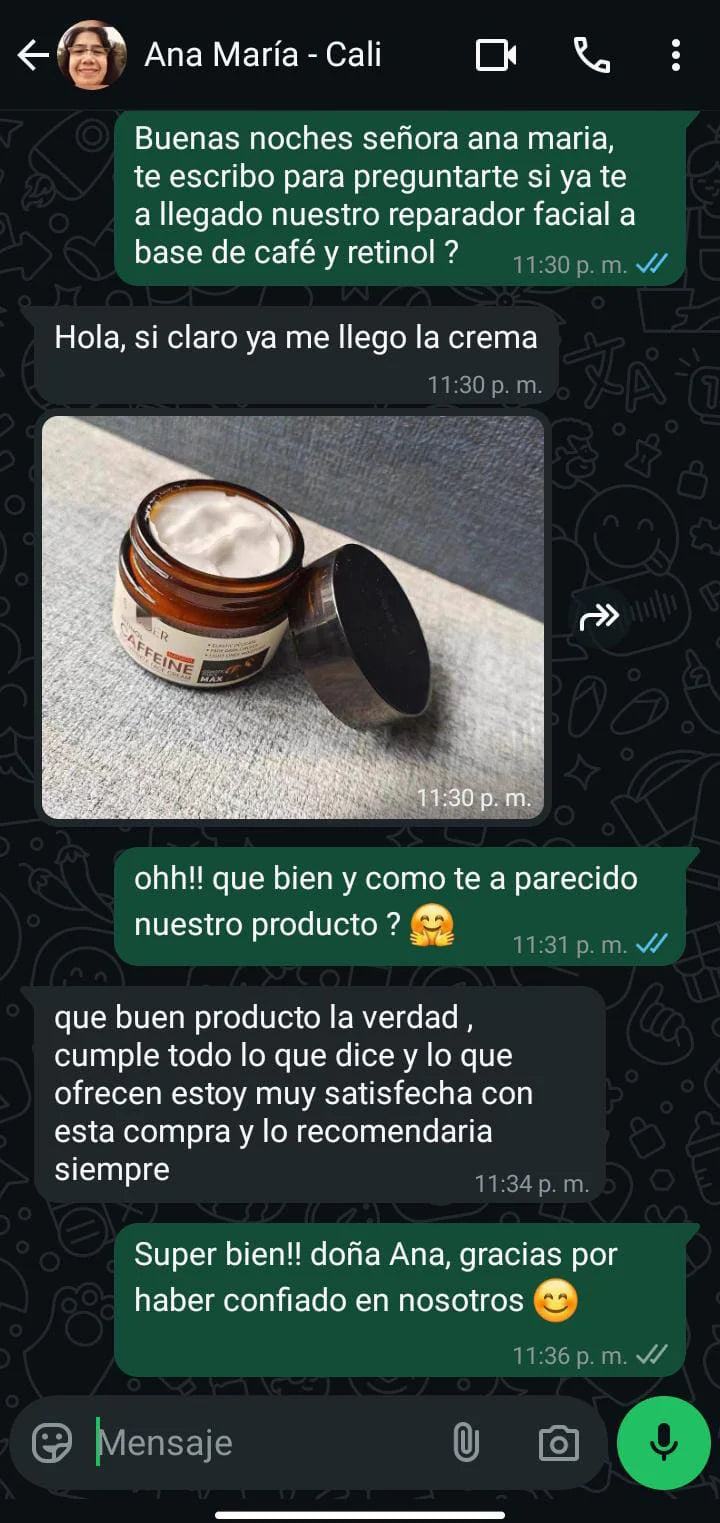
Task: Start a video call with Ana María
Action: point(495,56)
